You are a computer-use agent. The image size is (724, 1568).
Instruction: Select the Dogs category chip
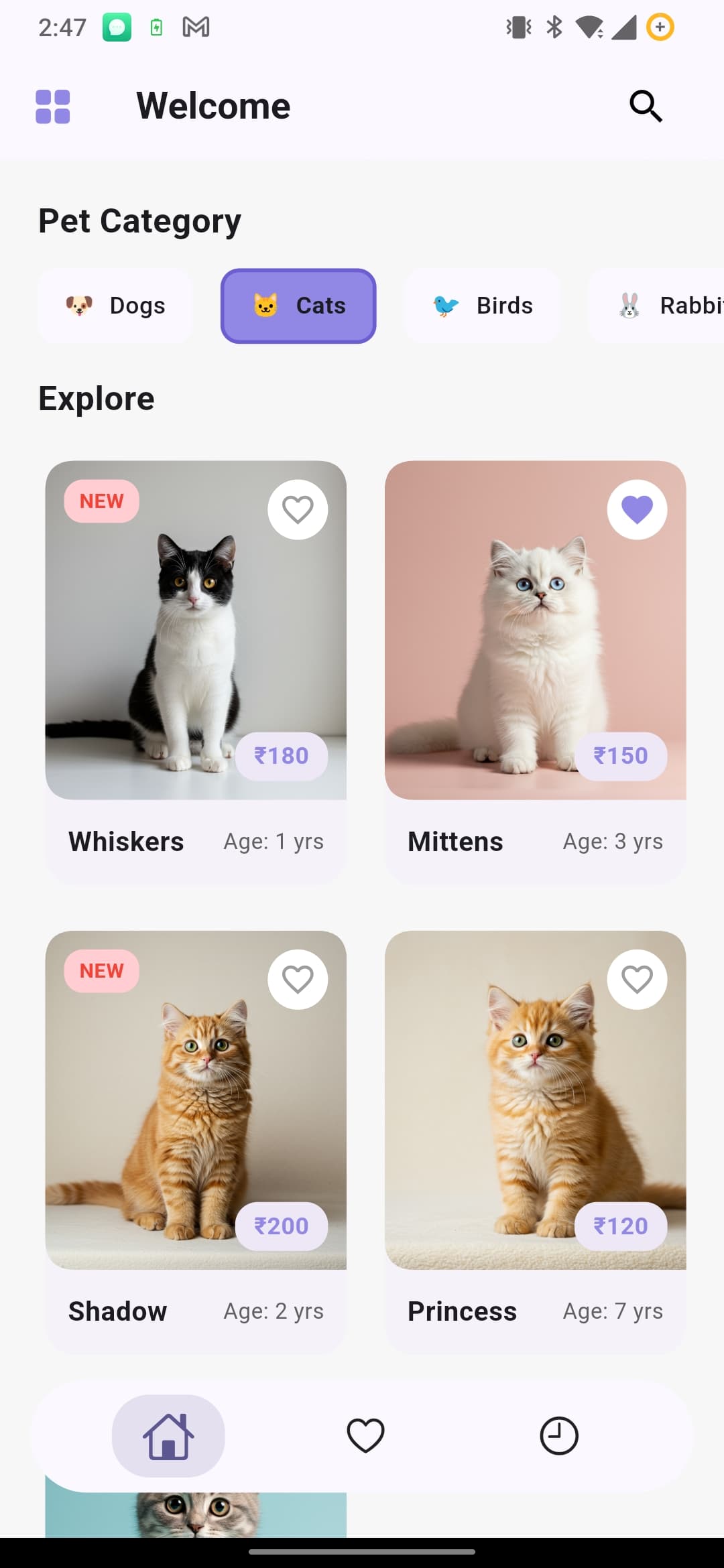(115, 306)
